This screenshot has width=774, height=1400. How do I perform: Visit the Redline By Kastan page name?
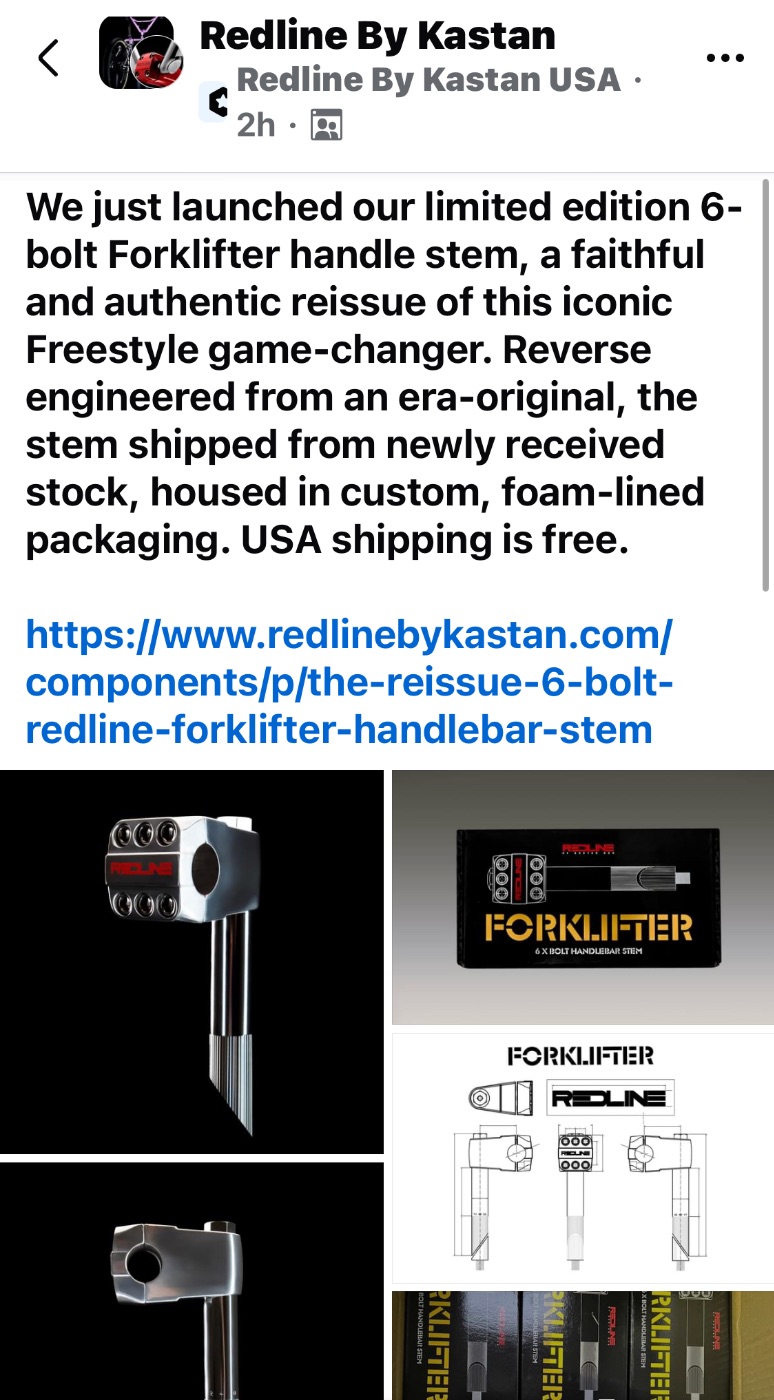coord(378,34)
